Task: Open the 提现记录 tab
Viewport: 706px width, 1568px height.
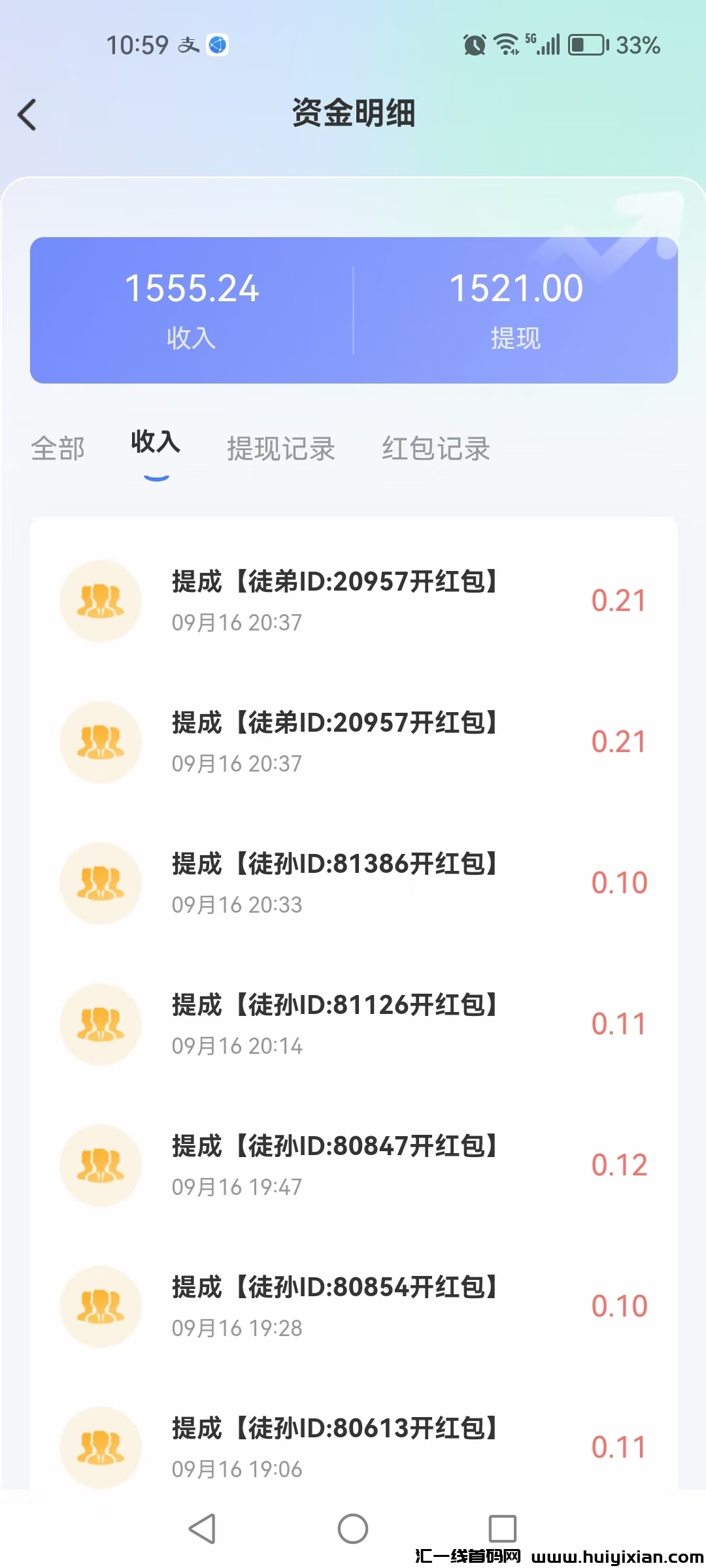Action: click(282, 448)
